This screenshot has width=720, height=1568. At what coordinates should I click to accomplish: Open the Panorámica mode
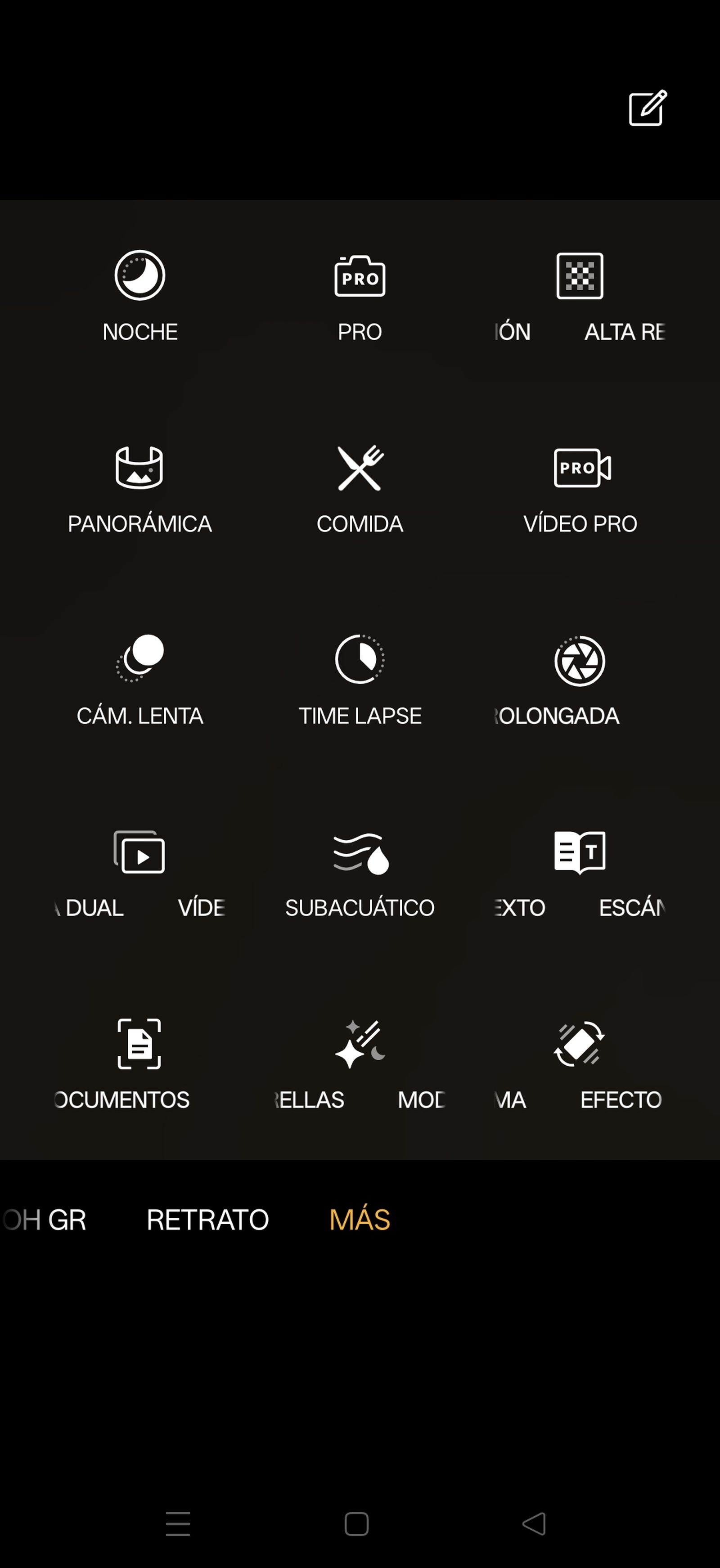tap(139, 484)
